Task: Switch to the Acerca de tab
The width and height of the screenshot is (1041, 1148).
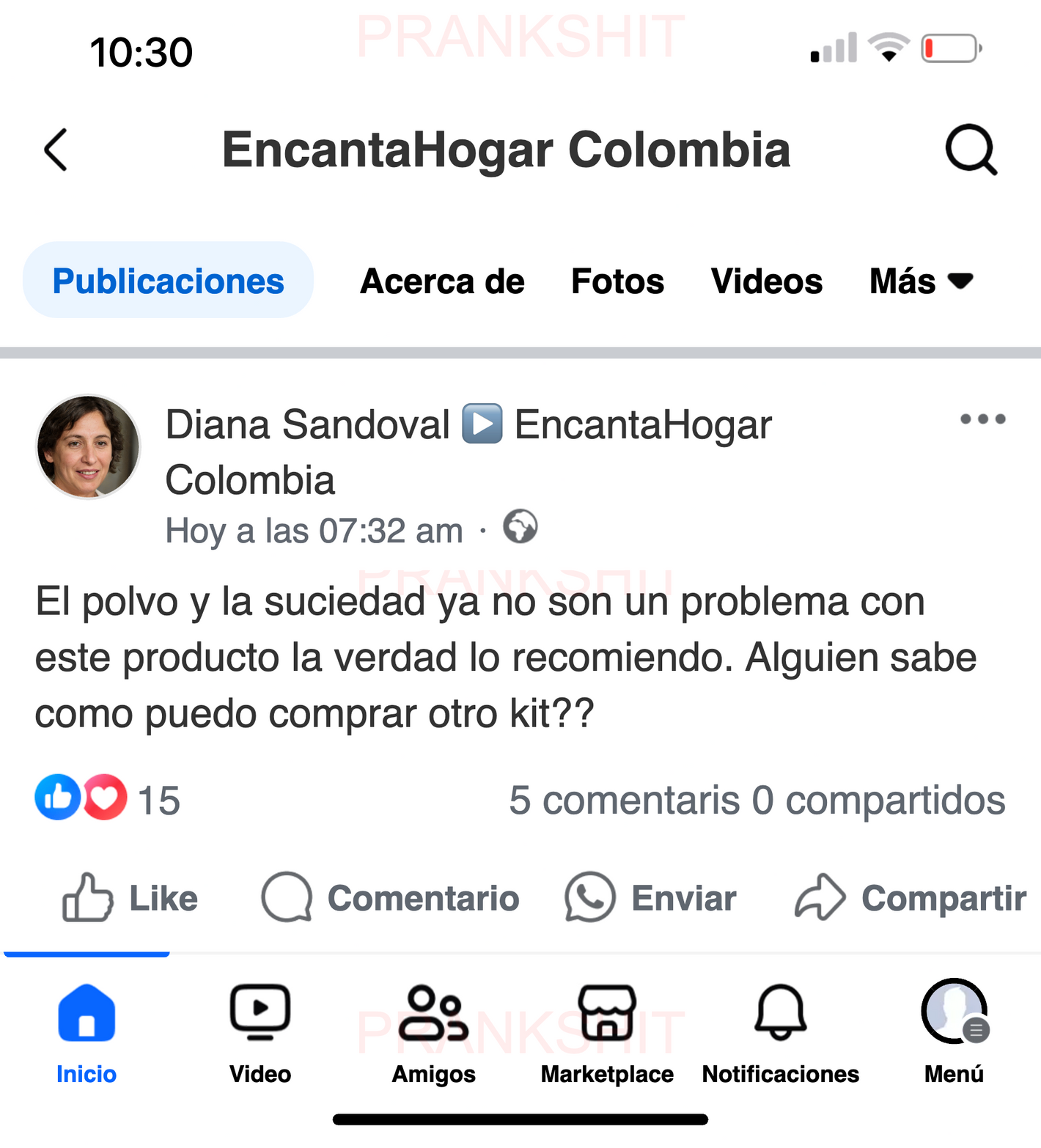Action: point(442,282)
